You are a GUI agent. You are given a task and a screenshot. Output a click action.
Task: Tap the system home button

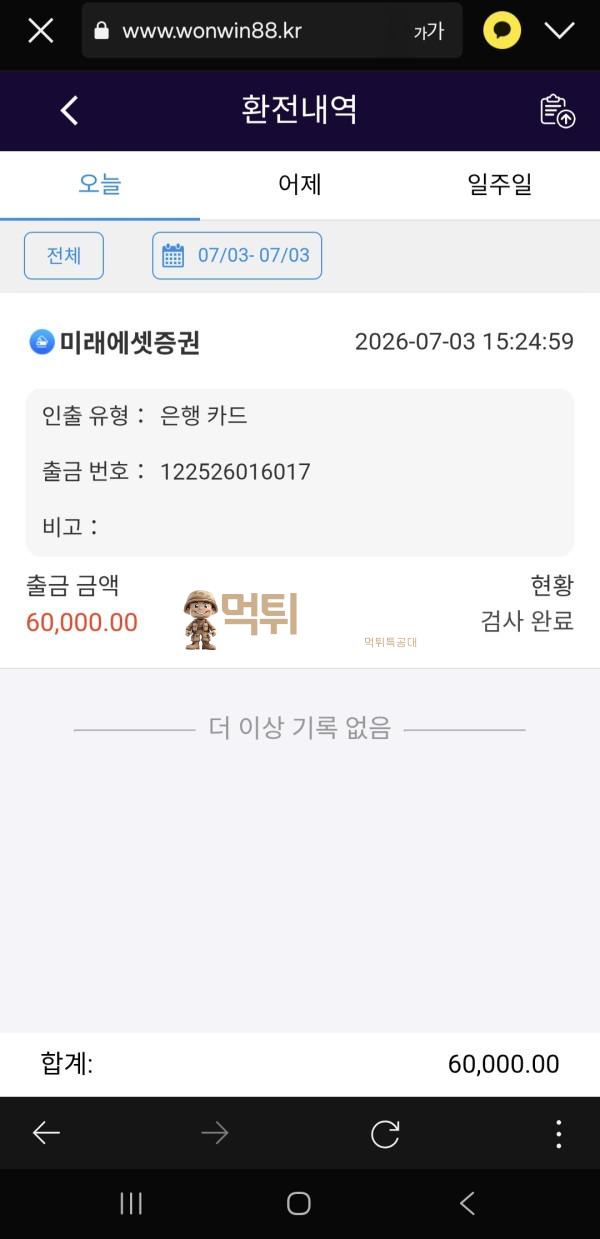coord(298,1203)
